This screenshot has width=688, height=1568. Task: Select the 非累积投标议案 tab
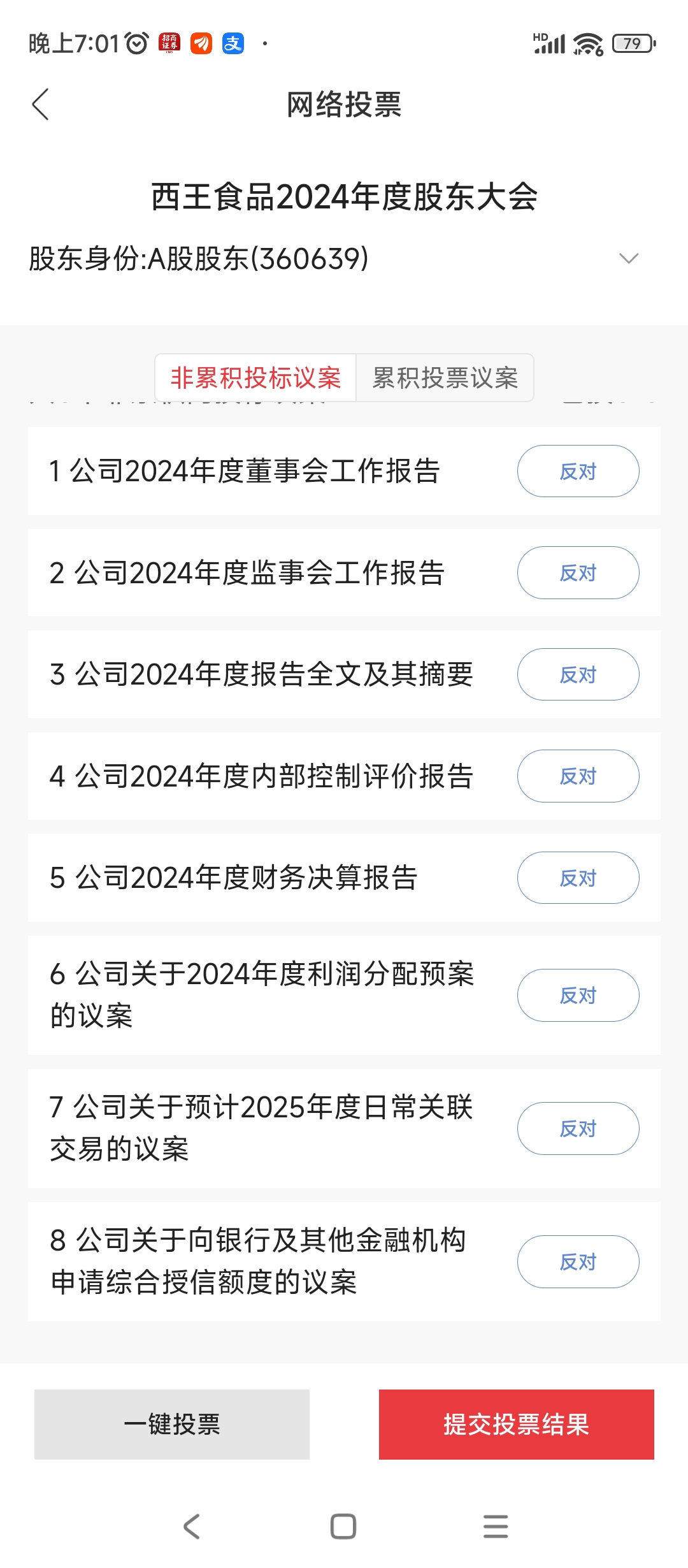click(255, 378)
